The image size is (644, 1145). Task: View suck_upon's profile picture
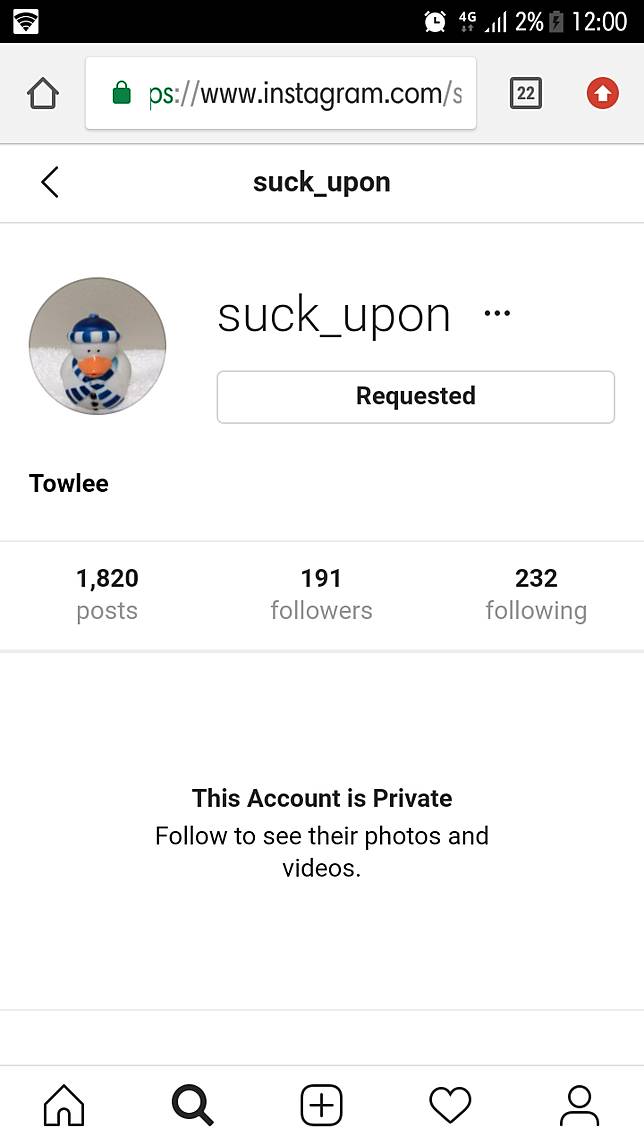(x=97, y=346)
